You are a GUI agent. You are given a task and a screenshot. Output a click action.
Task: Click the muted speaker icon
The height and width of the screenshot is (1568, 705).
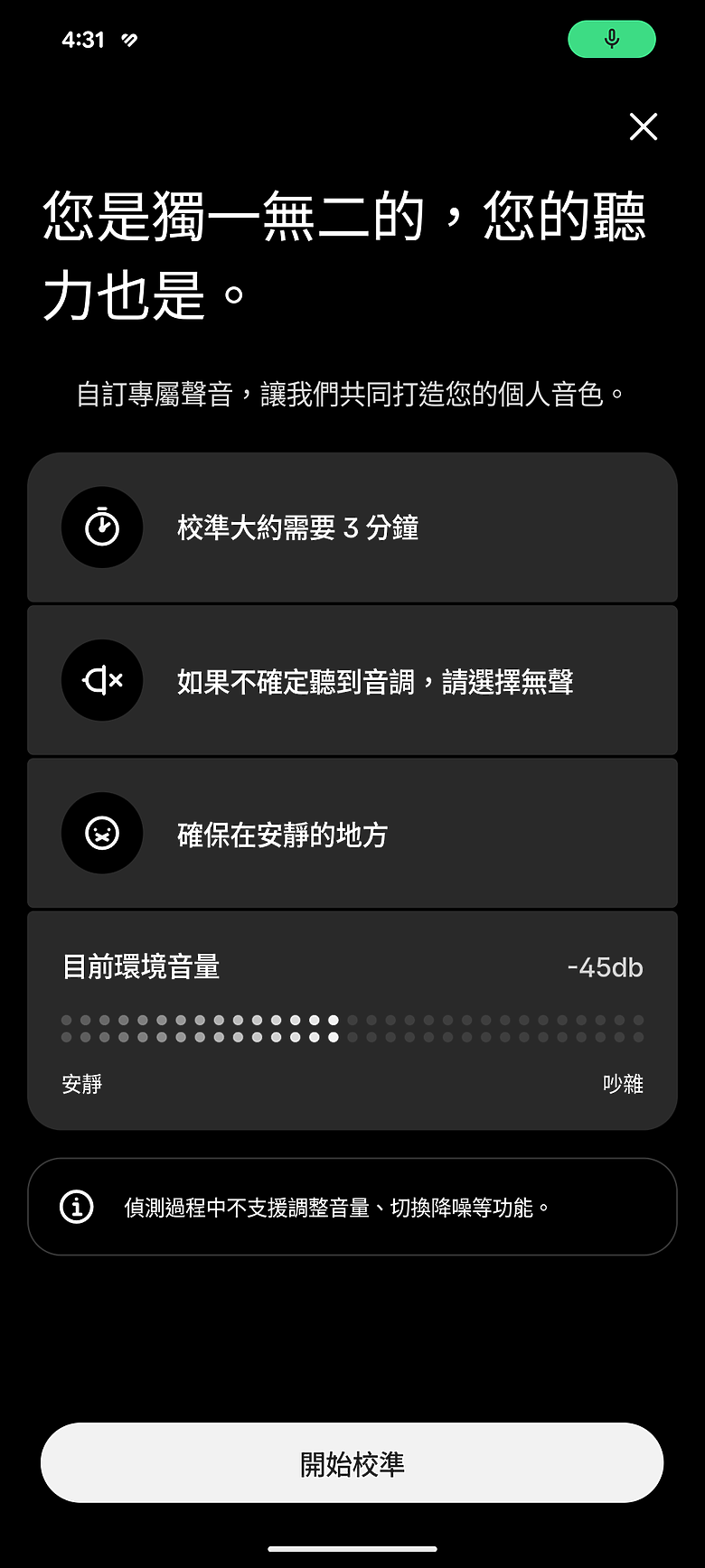pos(102,680)
